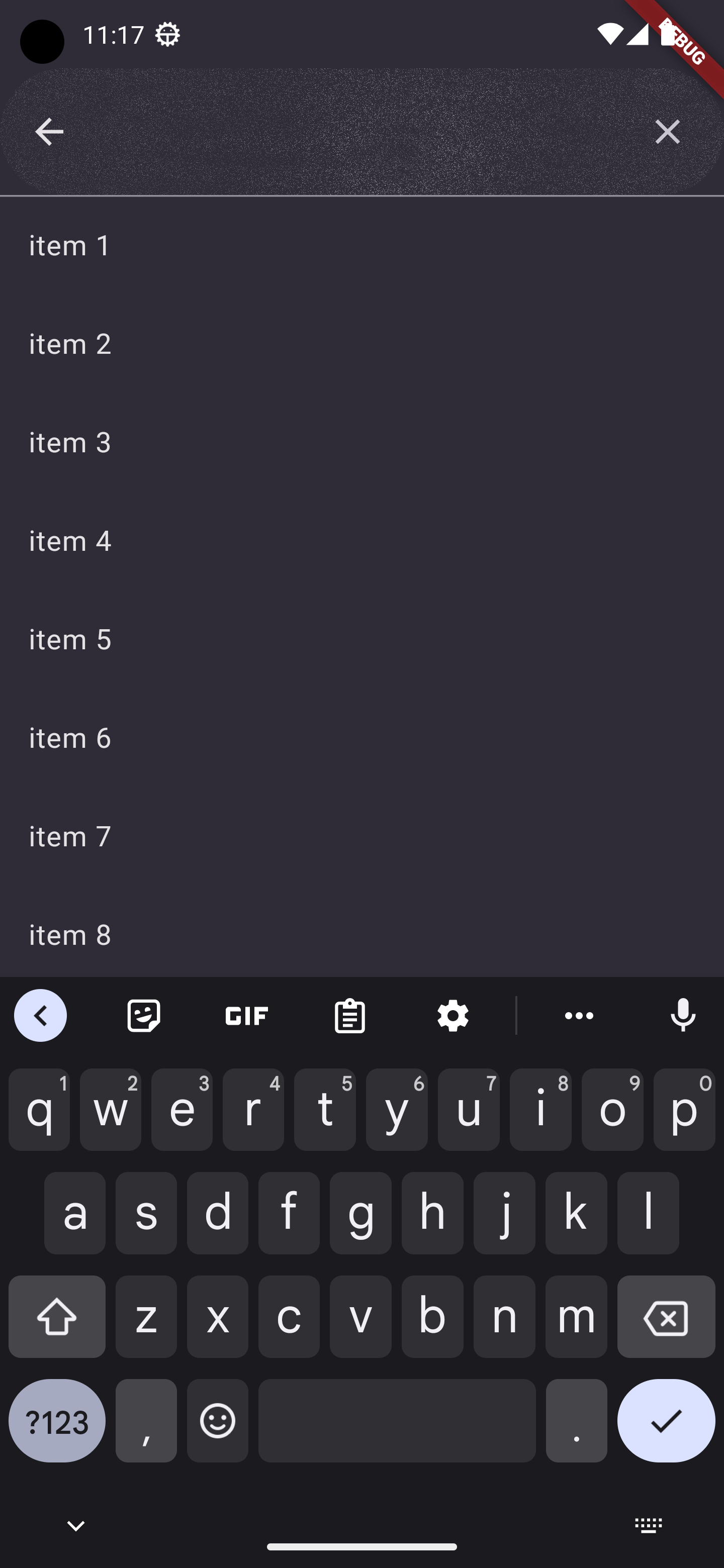Switch to the symbols keyboard with ?123
Viewport: 724px width, 1568px height.
coord(57,1421)
